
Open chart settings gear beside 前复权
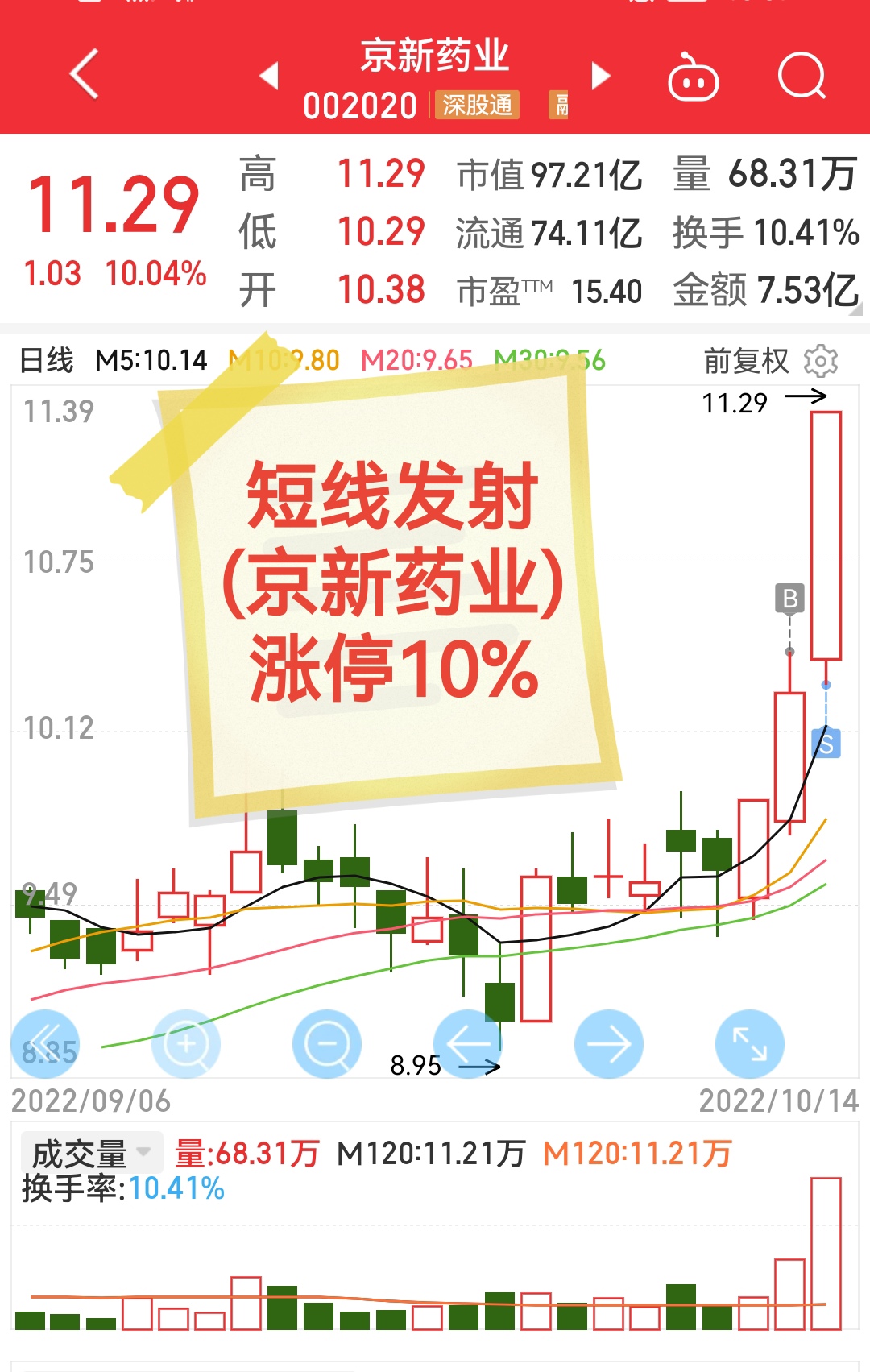821,361
